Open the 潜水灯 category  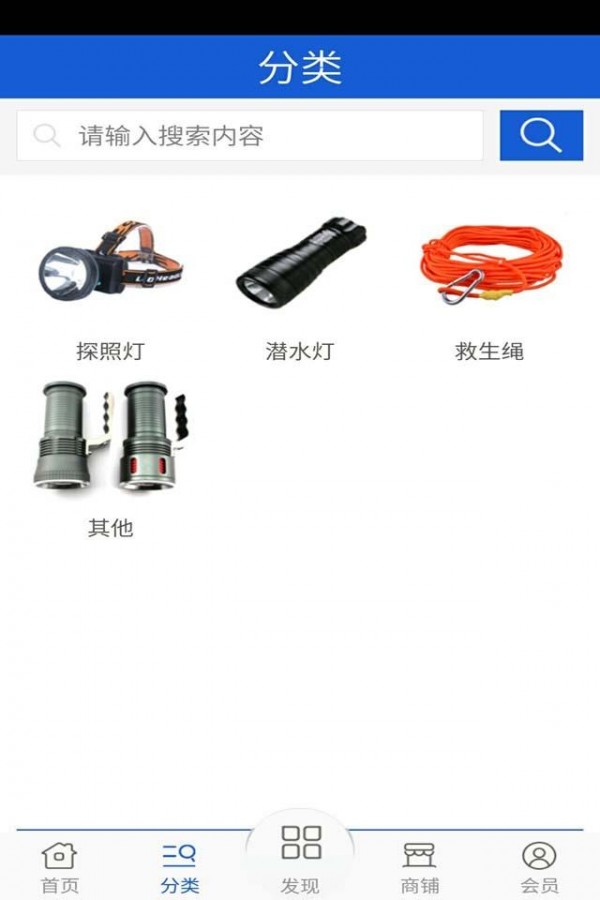300,285
